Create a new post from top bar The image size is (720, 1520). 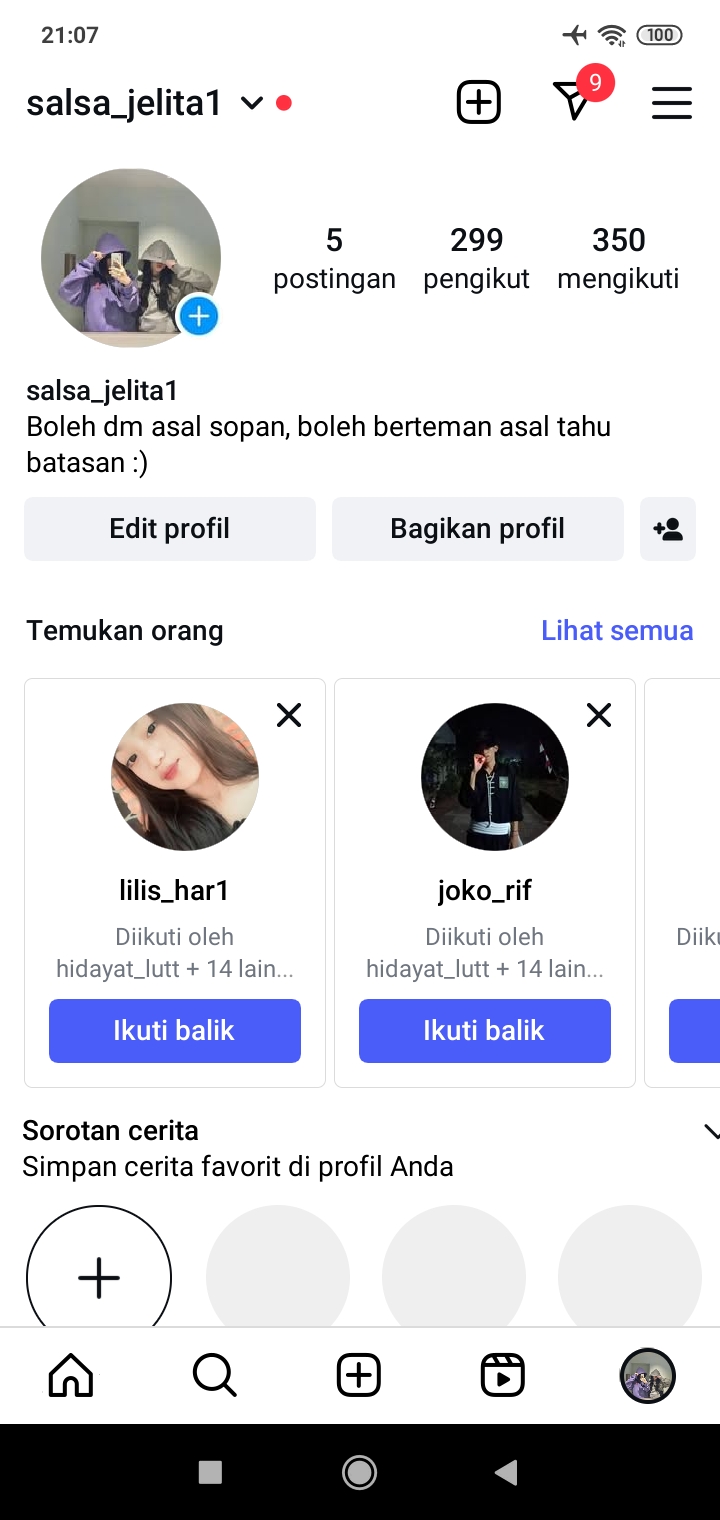coord(478,102)
